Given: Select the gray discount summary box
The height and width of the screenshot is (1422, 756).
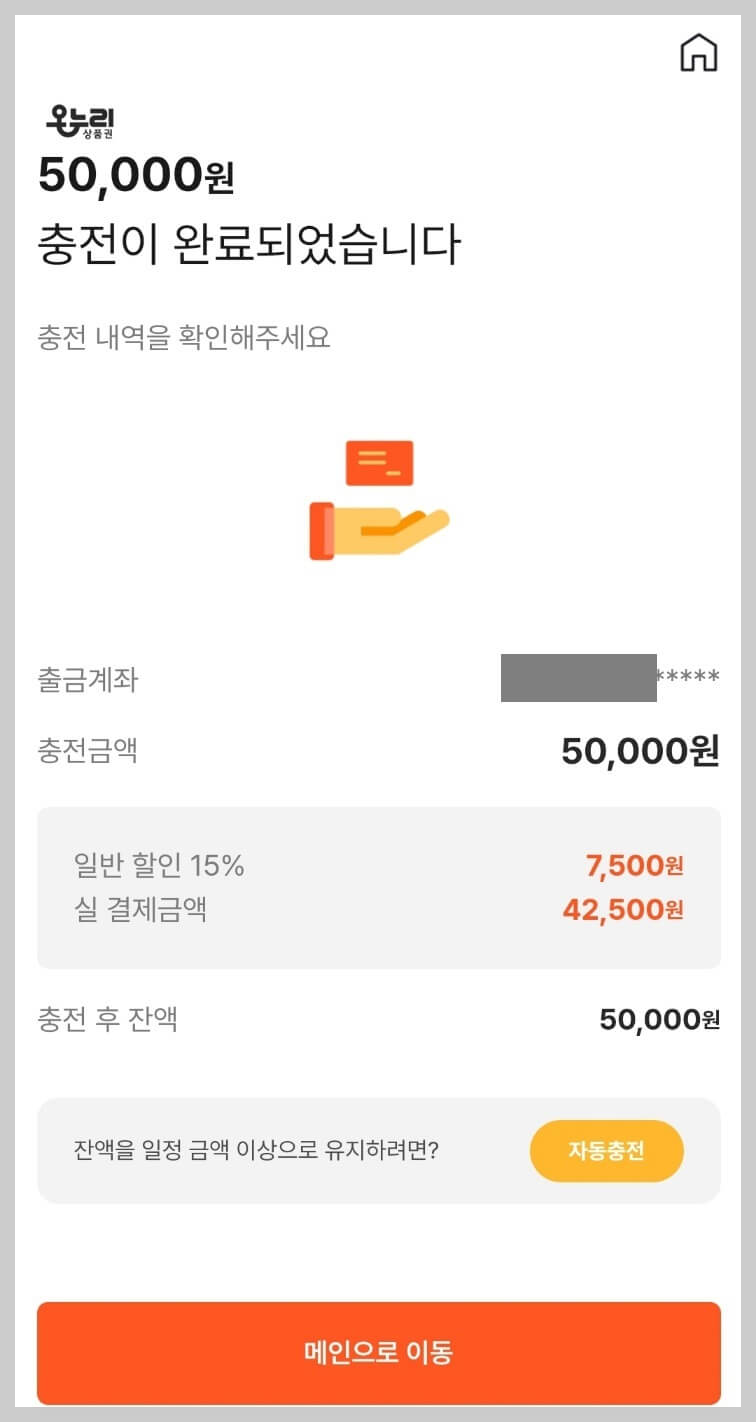Looking at the screenshot, I should (x=378, y=887).
